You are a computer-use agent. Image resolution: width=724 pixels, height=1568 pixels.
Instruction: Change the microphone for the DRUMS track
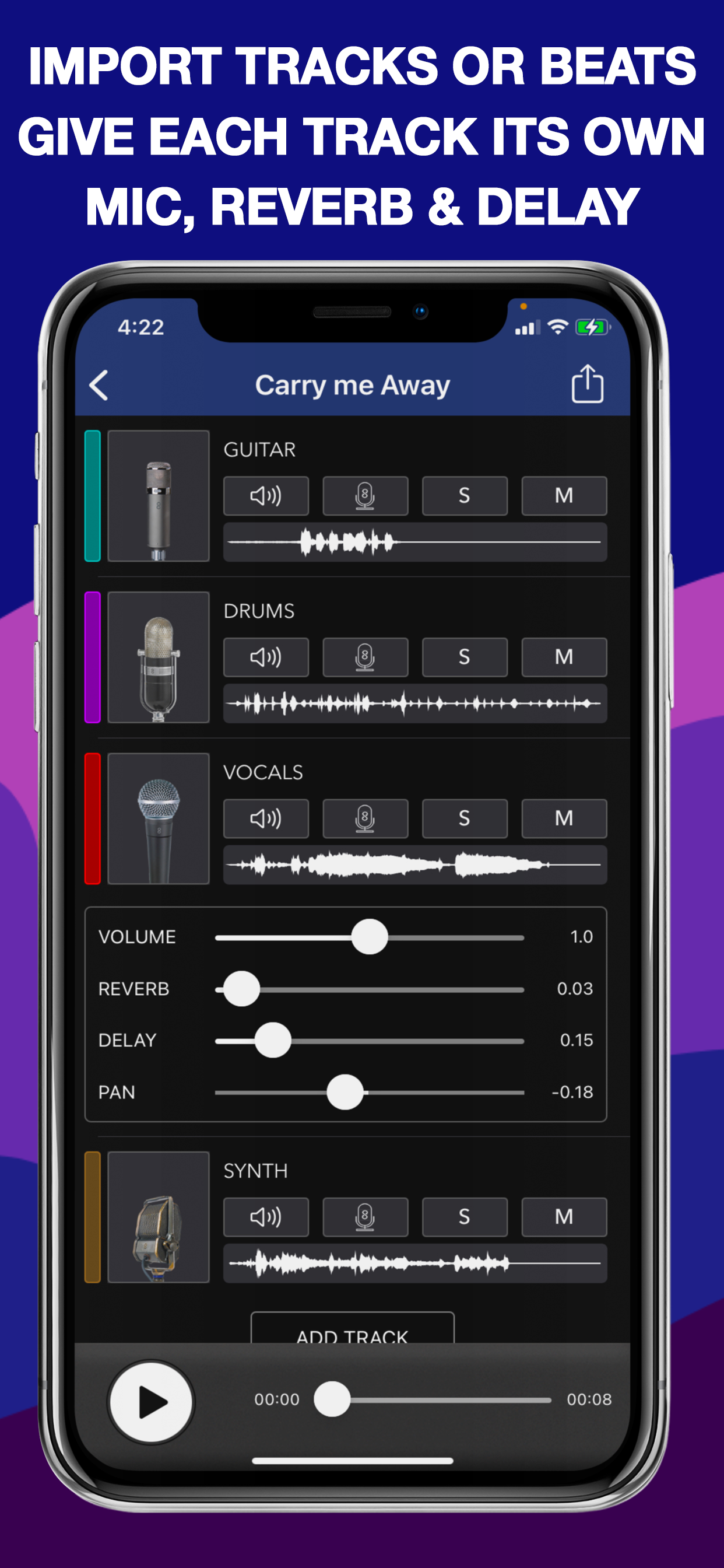[x=365, y=657]
